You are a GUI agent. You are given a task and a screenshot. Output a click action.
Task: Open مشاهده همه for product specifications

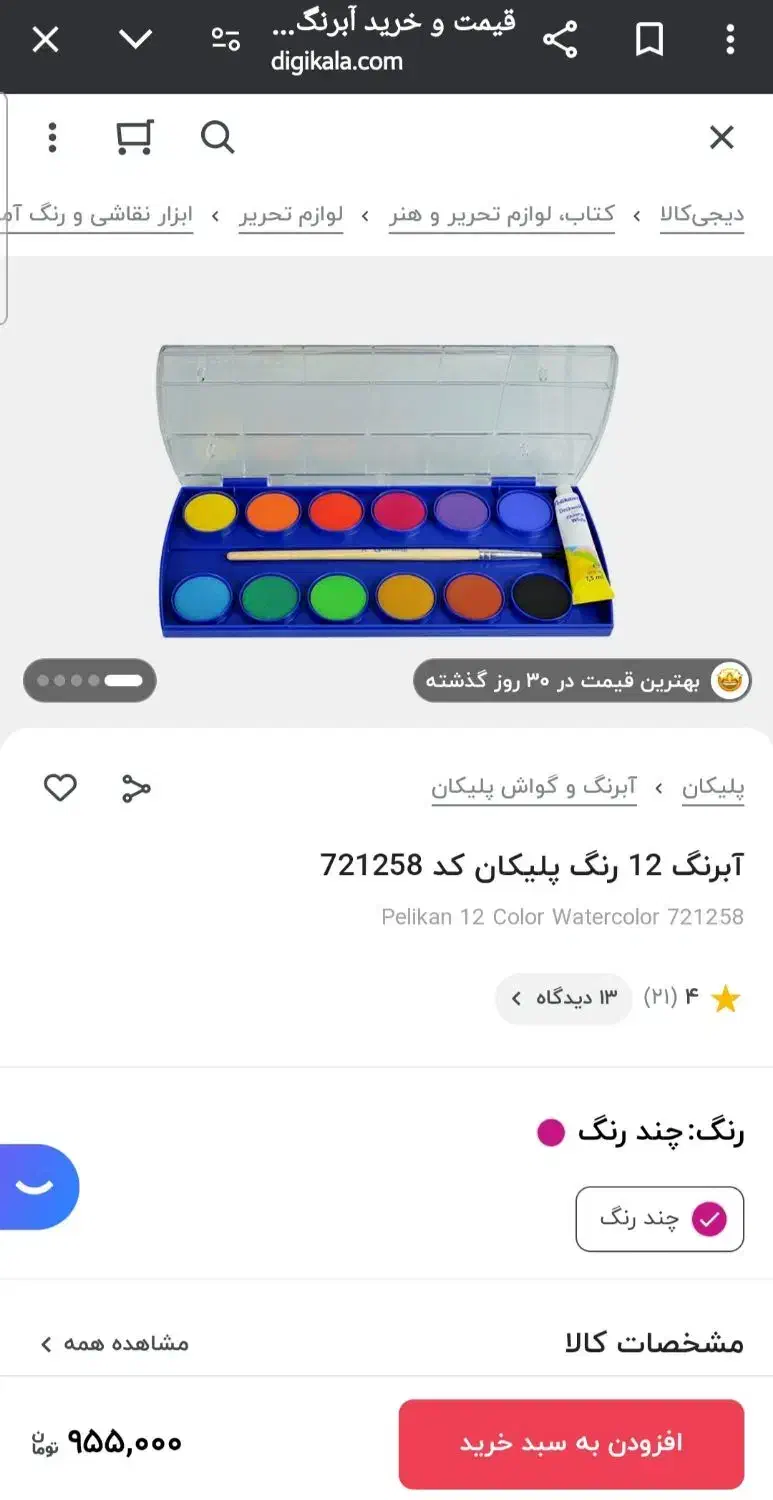pyautogui.click(x=110, y=1344)
